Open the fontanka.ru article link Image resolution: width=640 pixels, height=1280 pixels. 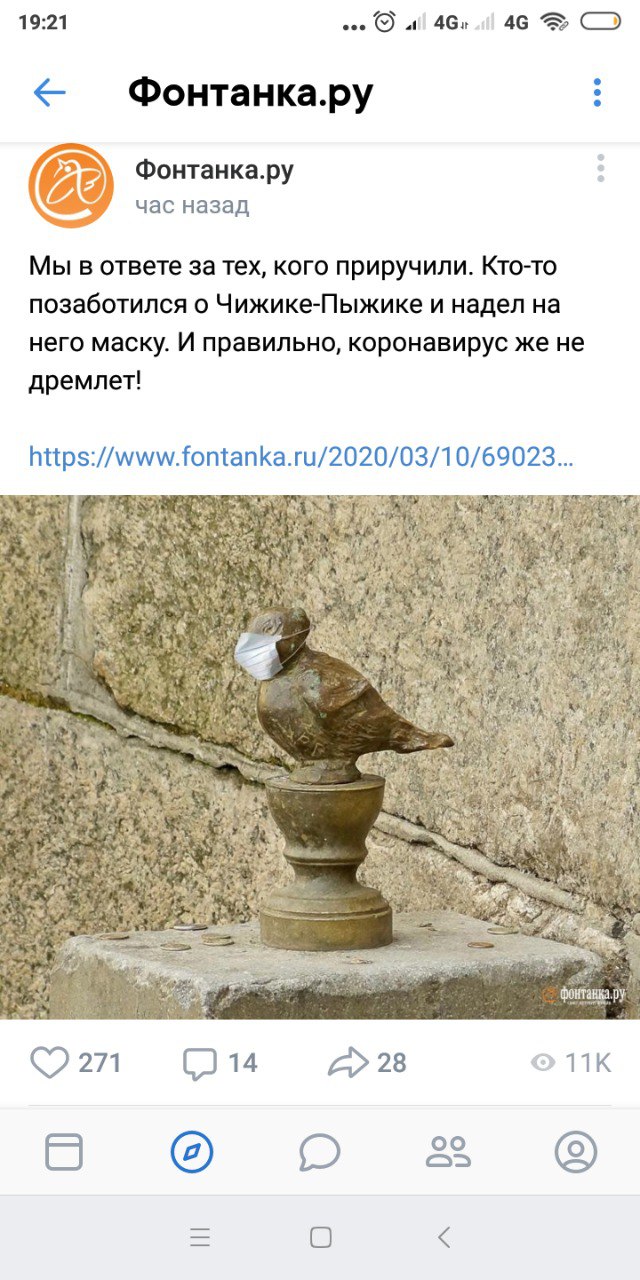[x=301, y=458]
